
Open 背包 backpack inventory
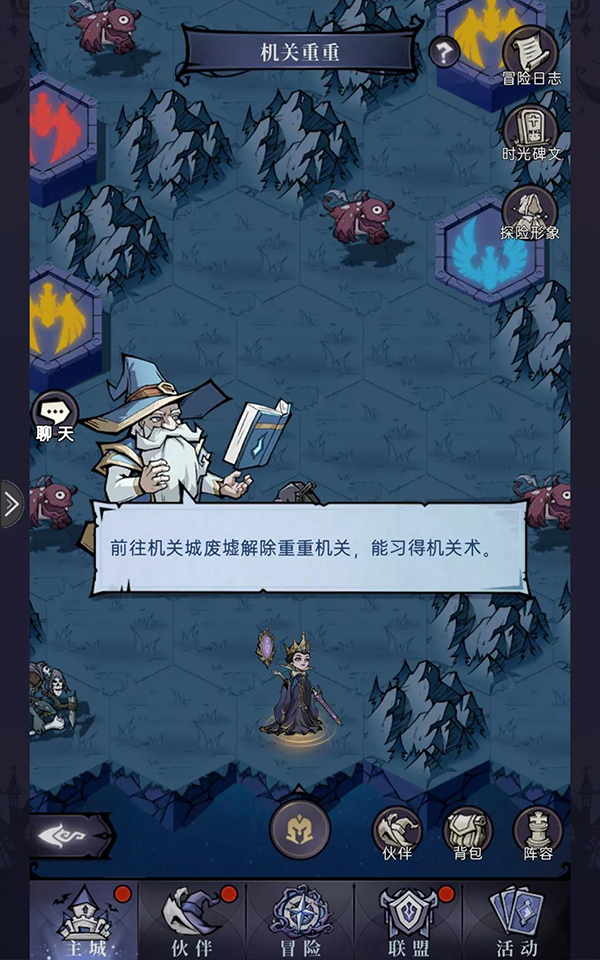[467, 832]
